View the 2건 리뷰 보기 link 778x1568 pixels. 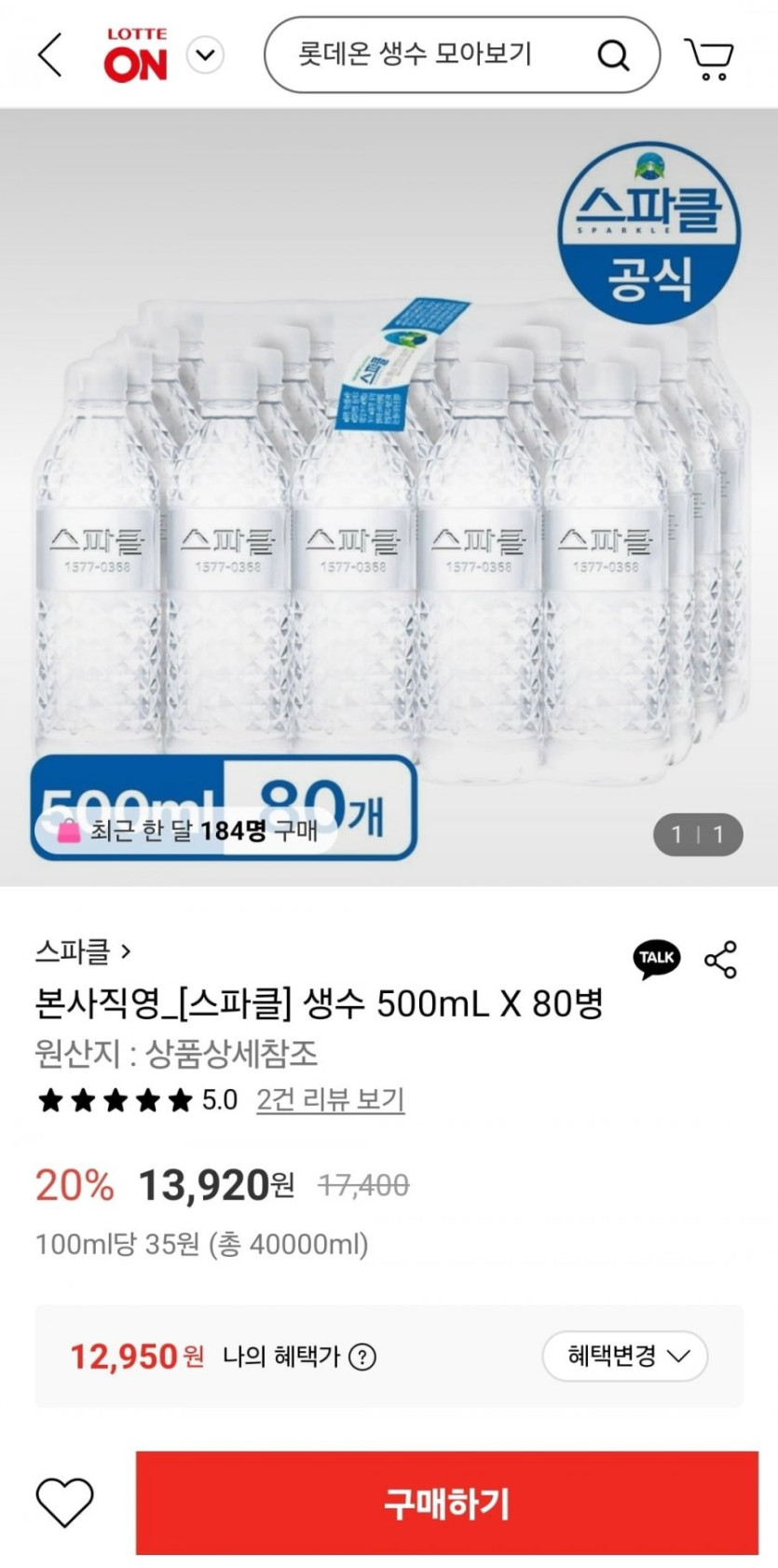330,1100
